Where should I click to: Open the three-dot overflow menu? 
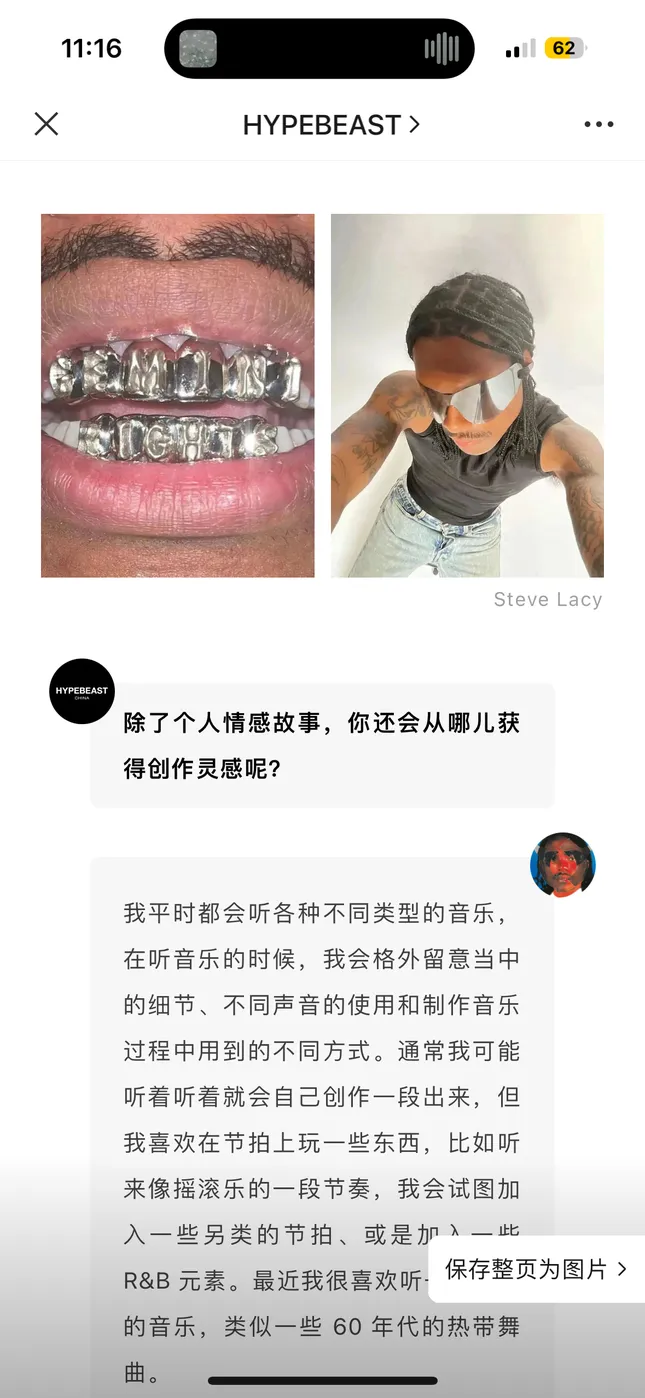[598, 125]
